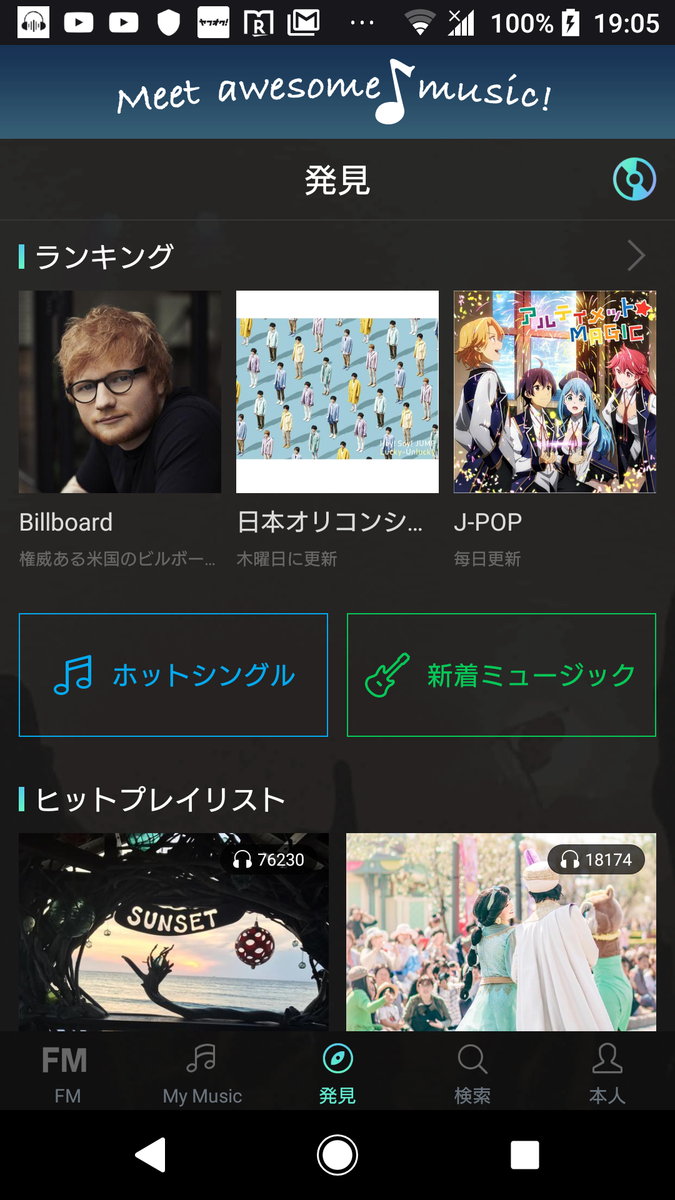Select the 発見 tab

click(337, 1073)
